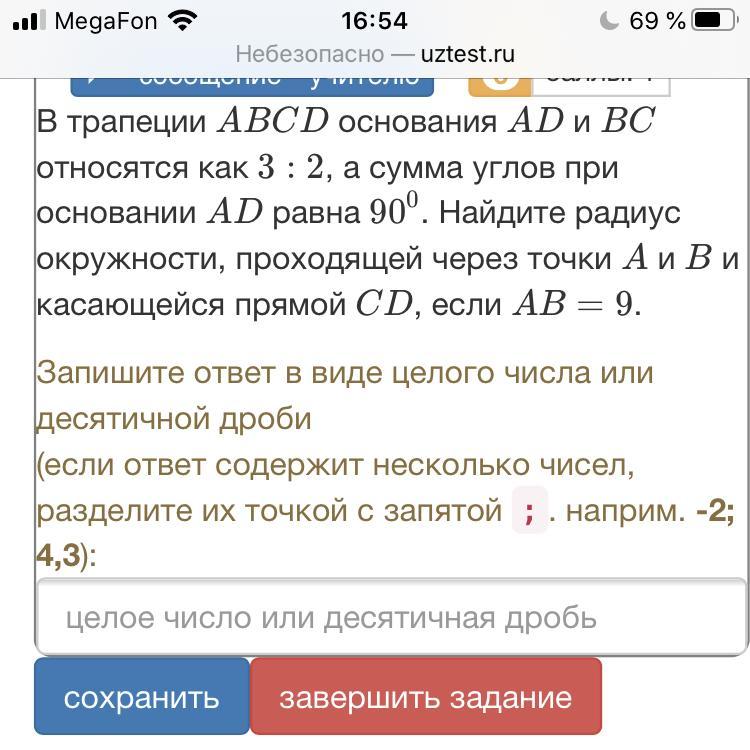Open the uztest.ru address bar
The width and height of the screenshot is (750, 750).
pyautogui.click(x=375, y=54)
